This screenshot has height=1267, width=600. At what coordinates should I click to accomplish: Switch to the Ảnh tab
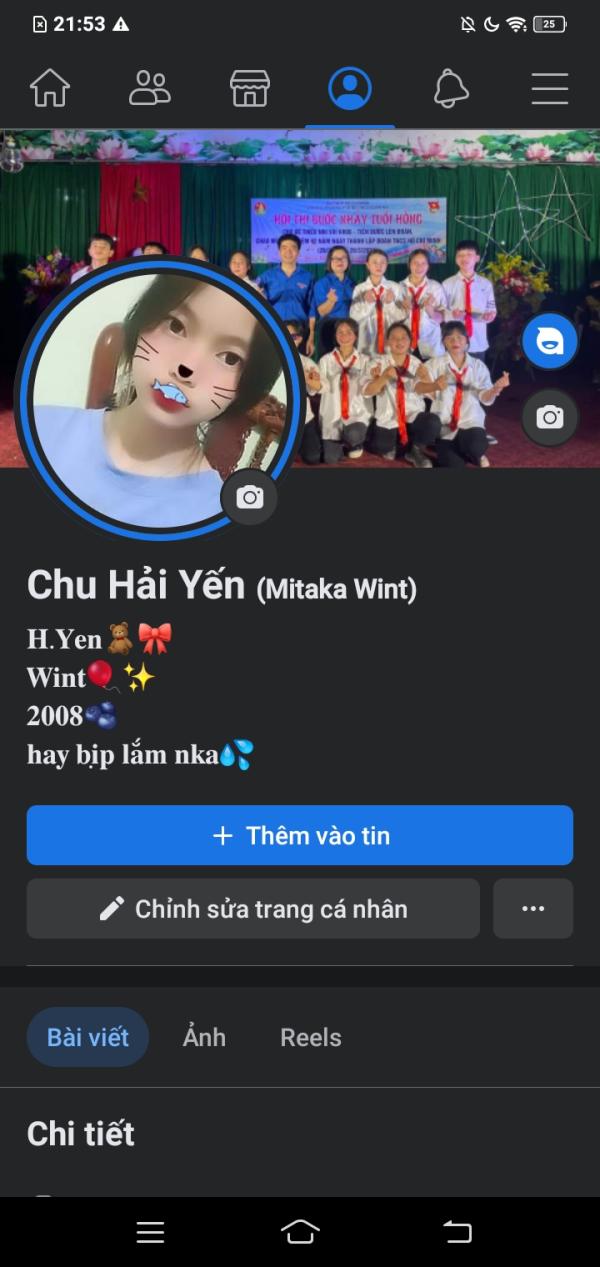point(204,1037)
